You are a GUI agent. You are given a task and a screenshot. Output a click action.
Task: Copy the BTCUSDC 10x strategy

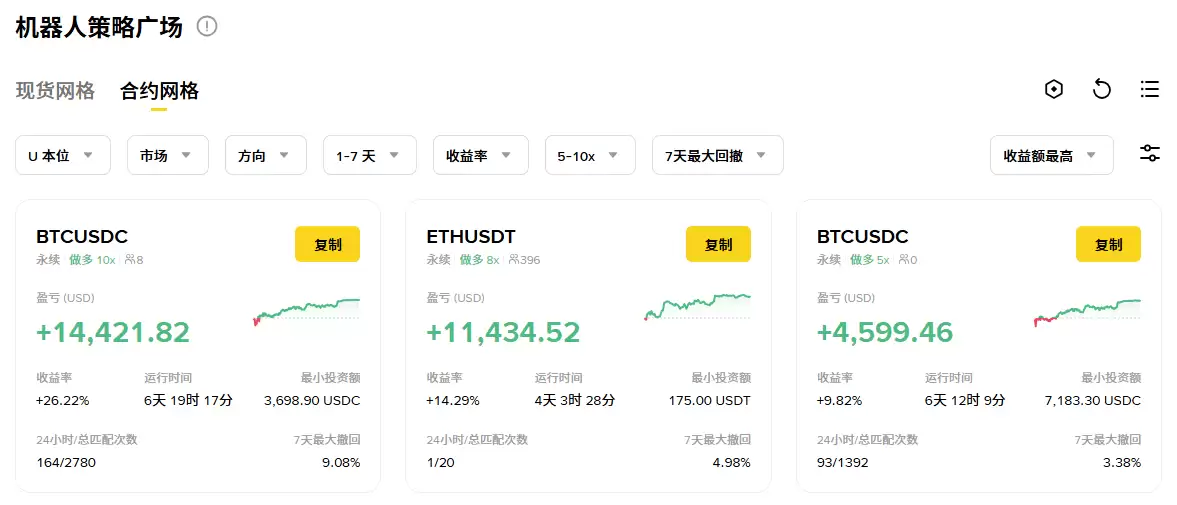(327, 244)
